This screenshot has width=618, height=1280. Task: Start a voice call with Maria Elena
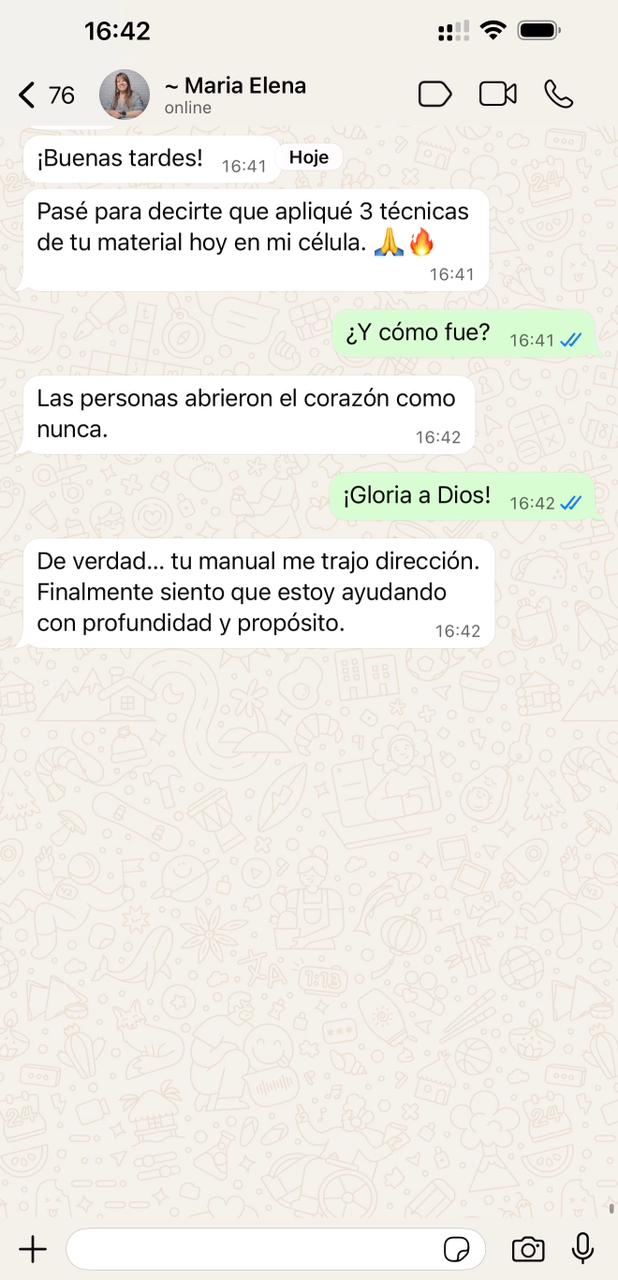click(558, 94)
